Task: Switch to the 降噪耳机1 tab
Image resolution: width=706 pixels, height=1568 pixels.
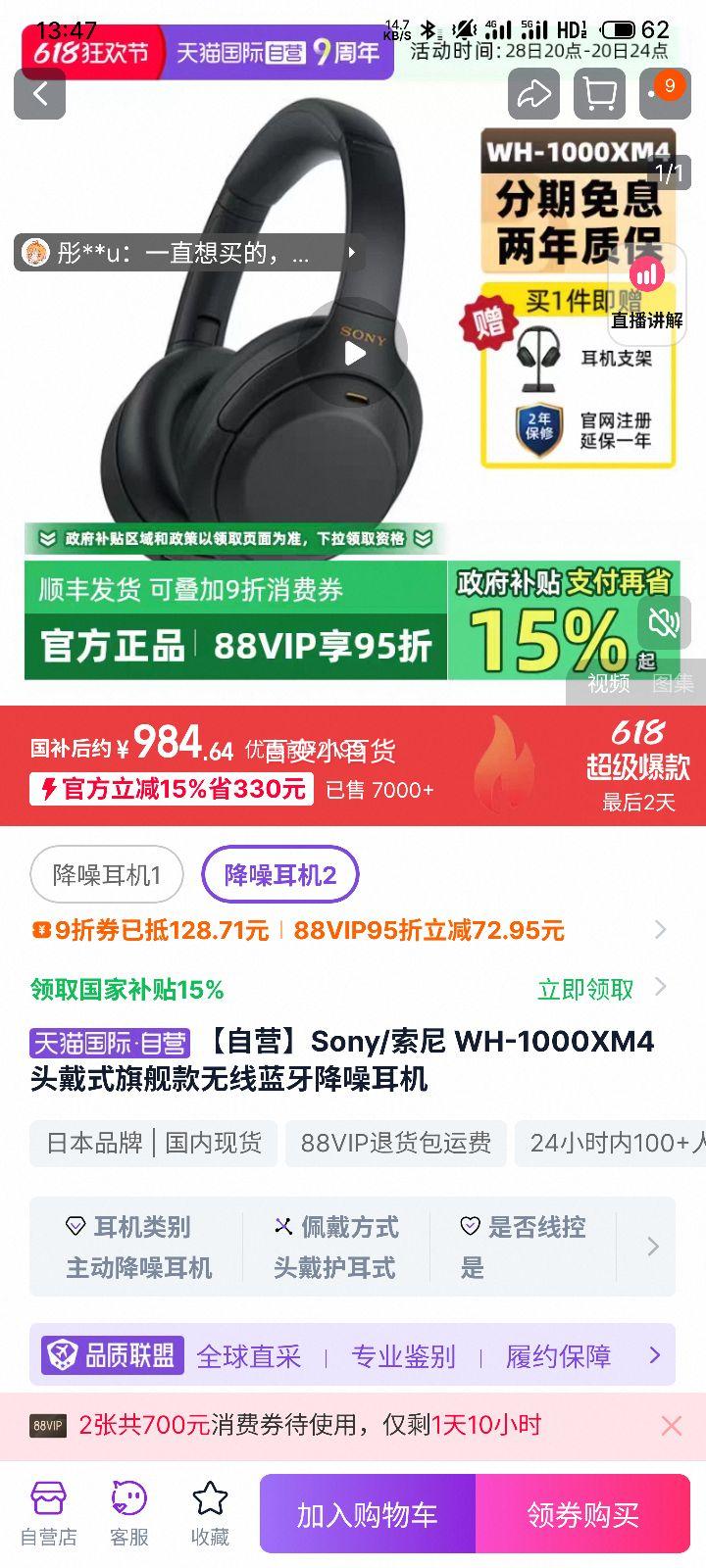Action: tap(106, 873)
